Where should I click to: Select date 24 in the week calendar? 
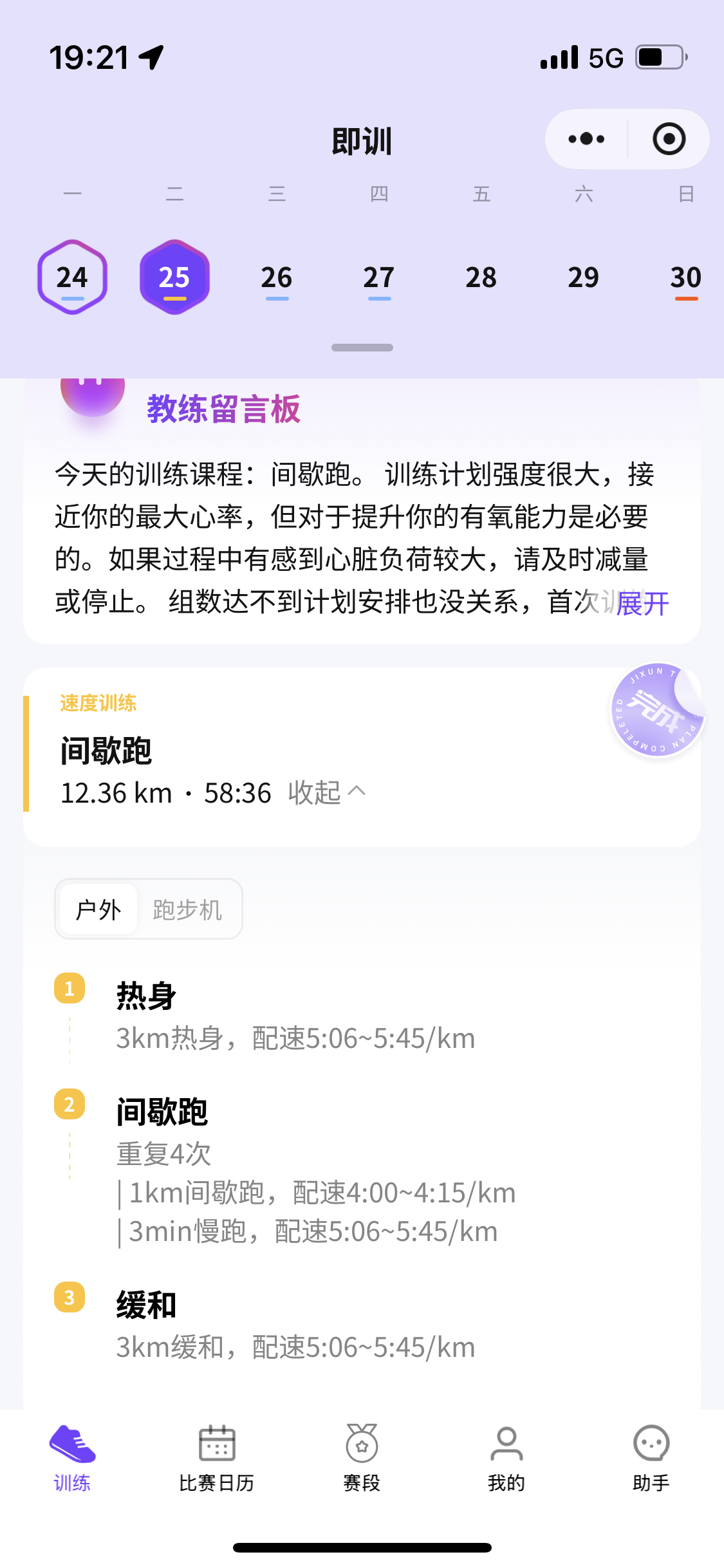(x=72, y=277)
